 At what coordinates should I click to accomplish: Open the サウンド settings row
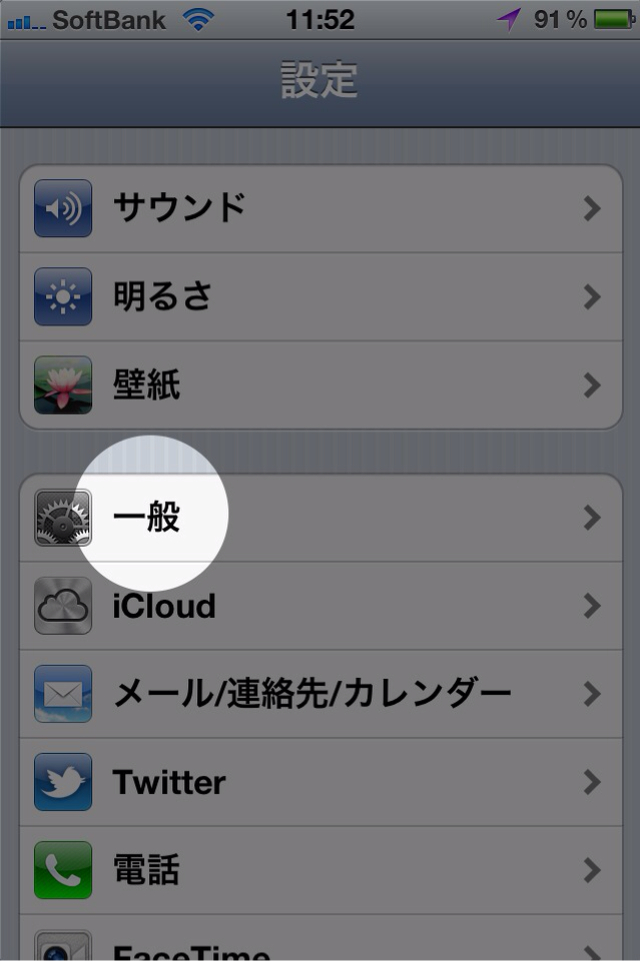tap(320, 208)
